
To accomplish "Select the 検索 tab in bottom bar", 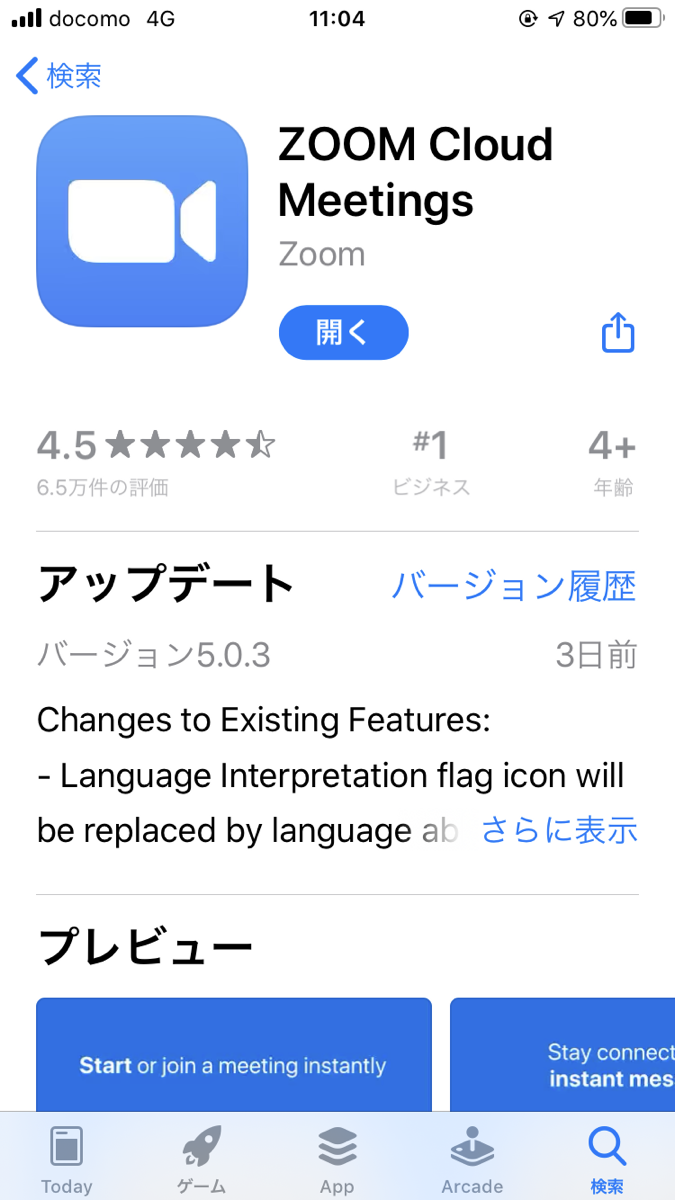I will (x=607, y=1158).
